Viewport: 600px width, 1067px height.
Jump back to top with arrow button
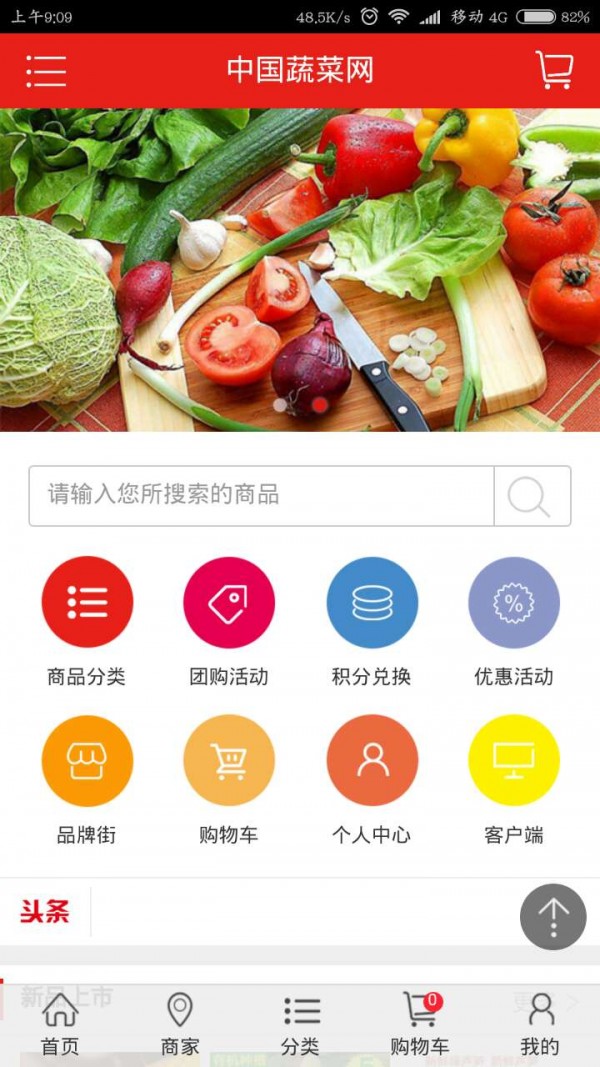point(553,916)
